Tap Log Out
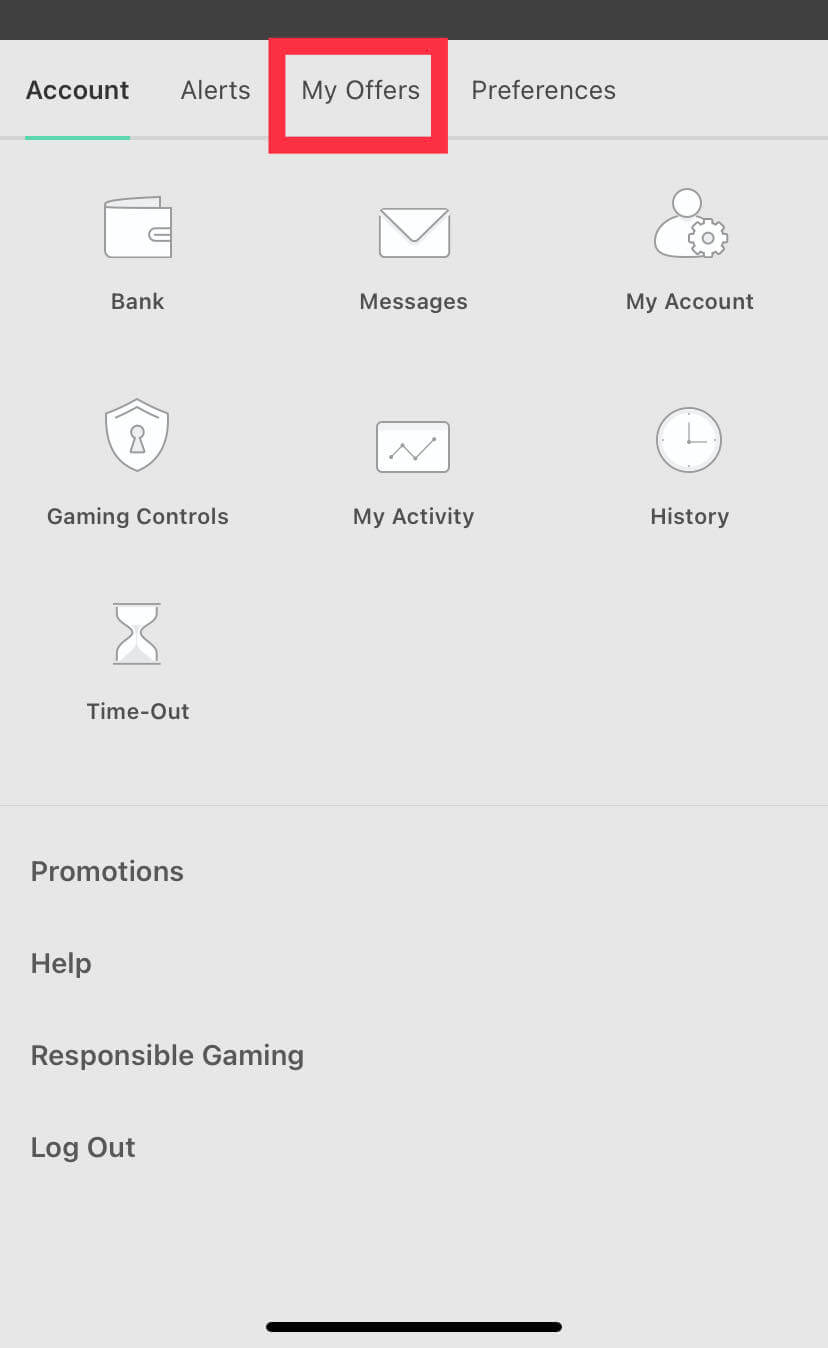The width and height of the screenshot is (828, 1348). coord(83,1147)
